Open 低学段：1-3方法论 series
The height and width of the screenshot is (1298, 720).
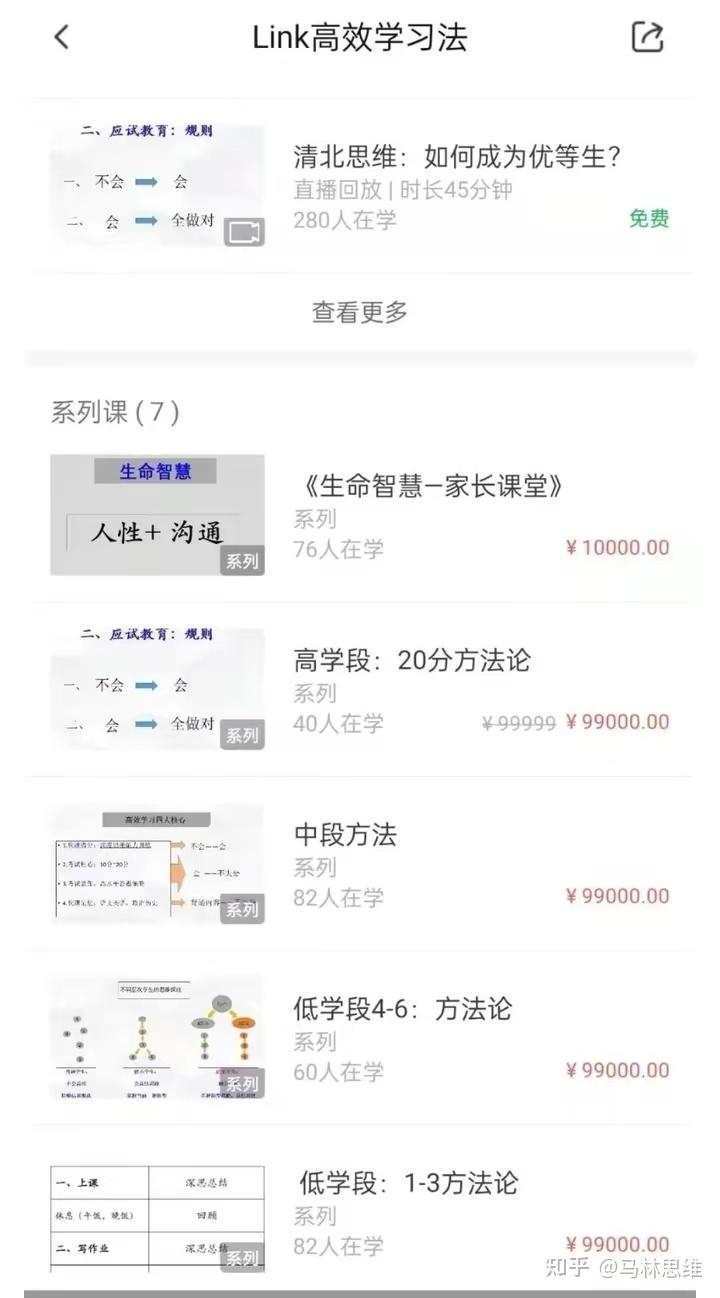coord(408,1183)
